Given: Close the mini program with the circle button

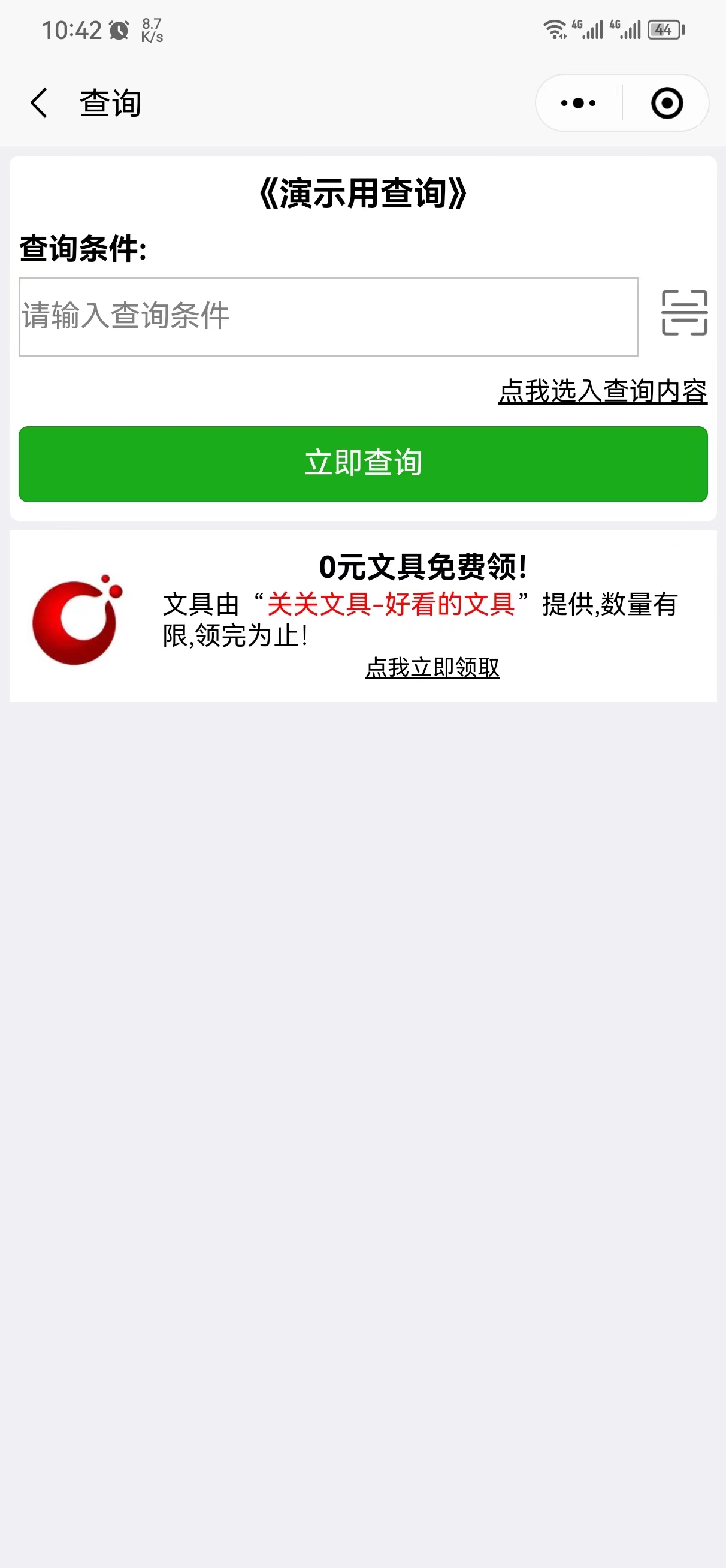Looking at the screenshot, I should (x=666, y=103).
